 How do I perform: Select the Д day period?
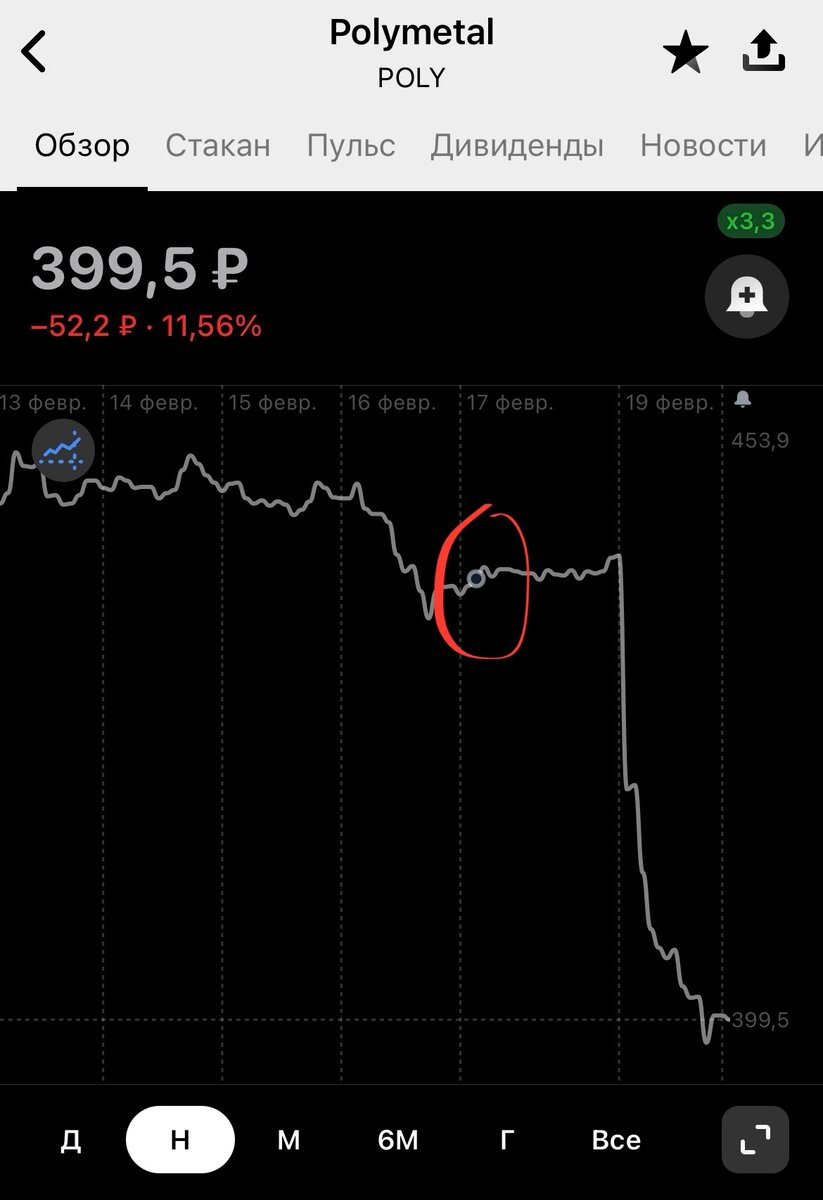tap(70, 1140)
